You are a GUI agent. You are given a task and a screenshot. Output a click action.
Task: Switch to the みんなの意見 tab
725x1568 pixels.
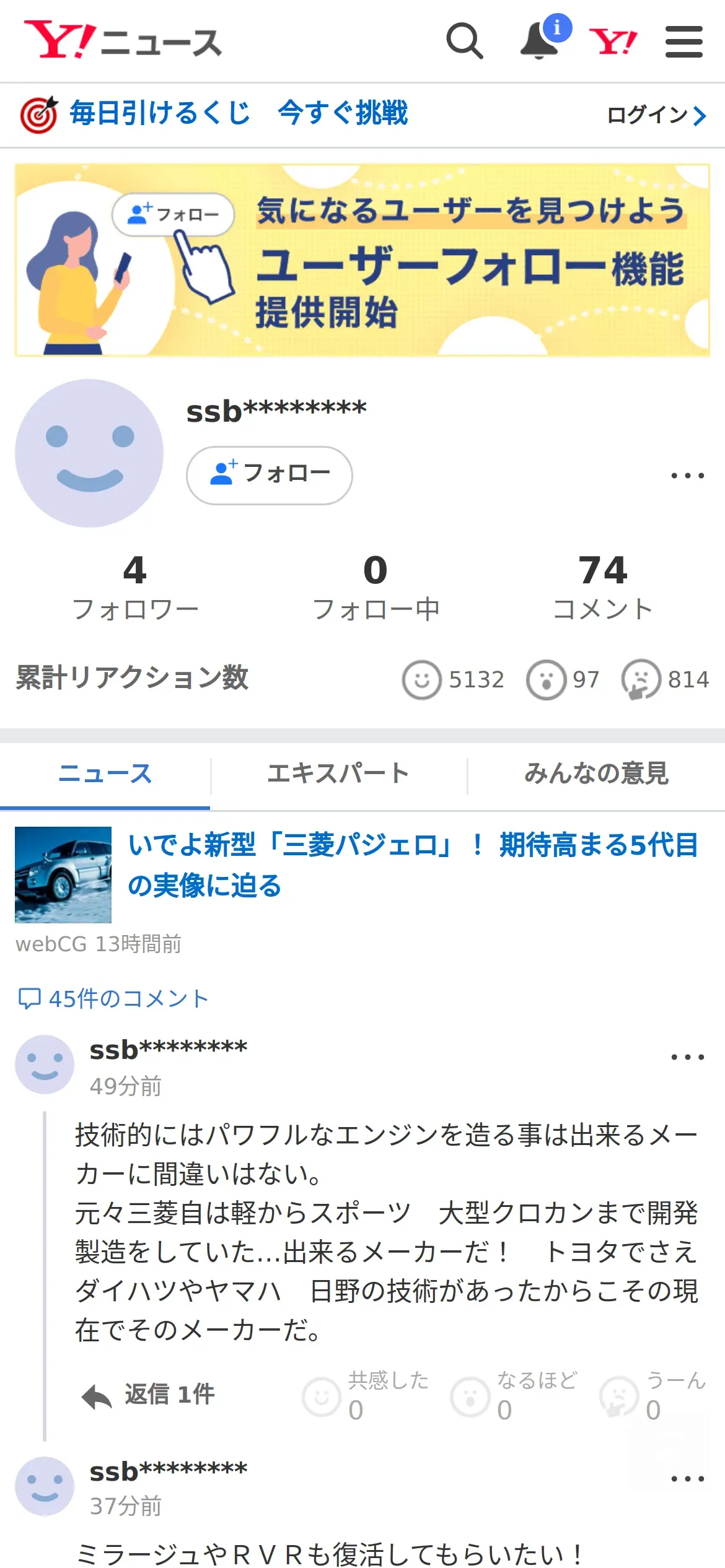tap(596, 774)
